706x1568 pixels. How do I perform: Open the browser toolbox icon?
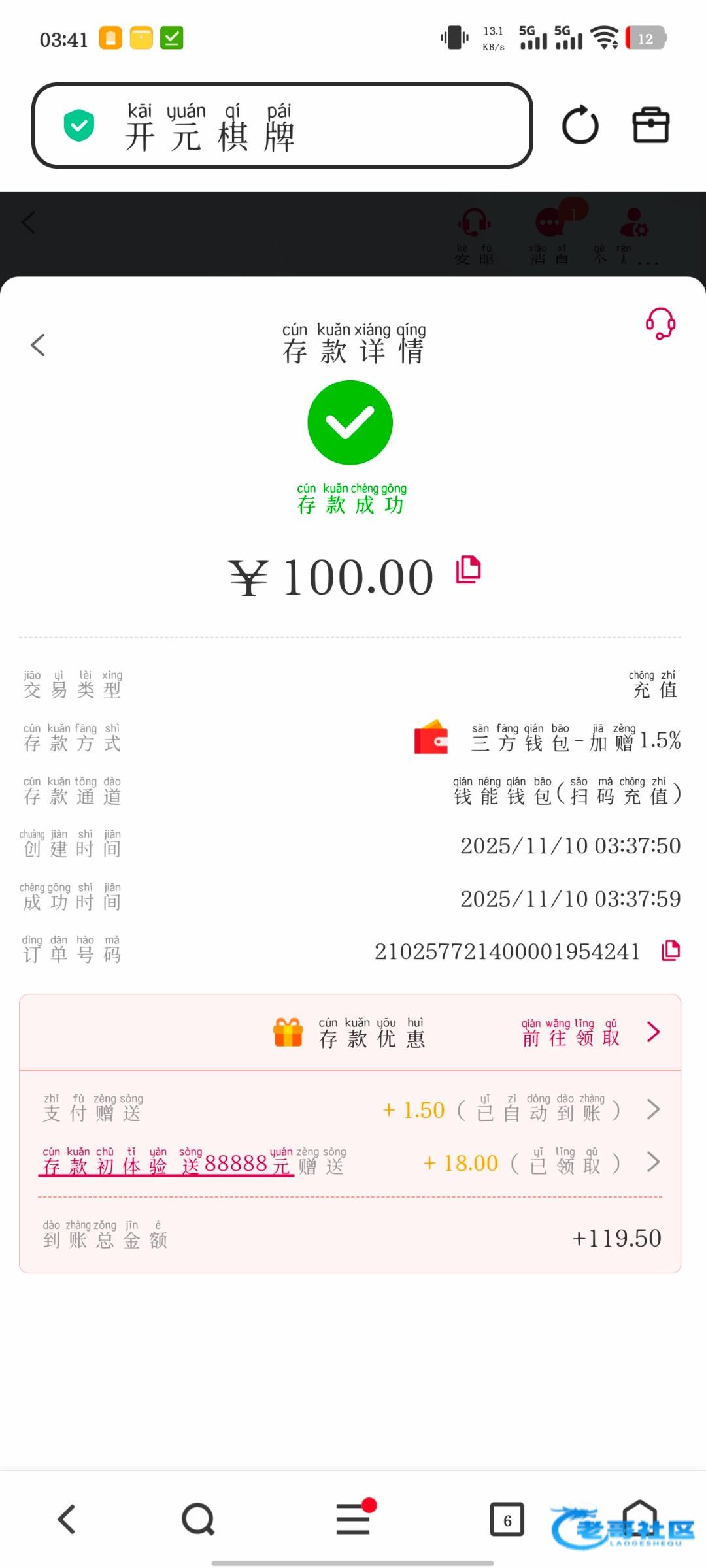(x=651, y=125)
